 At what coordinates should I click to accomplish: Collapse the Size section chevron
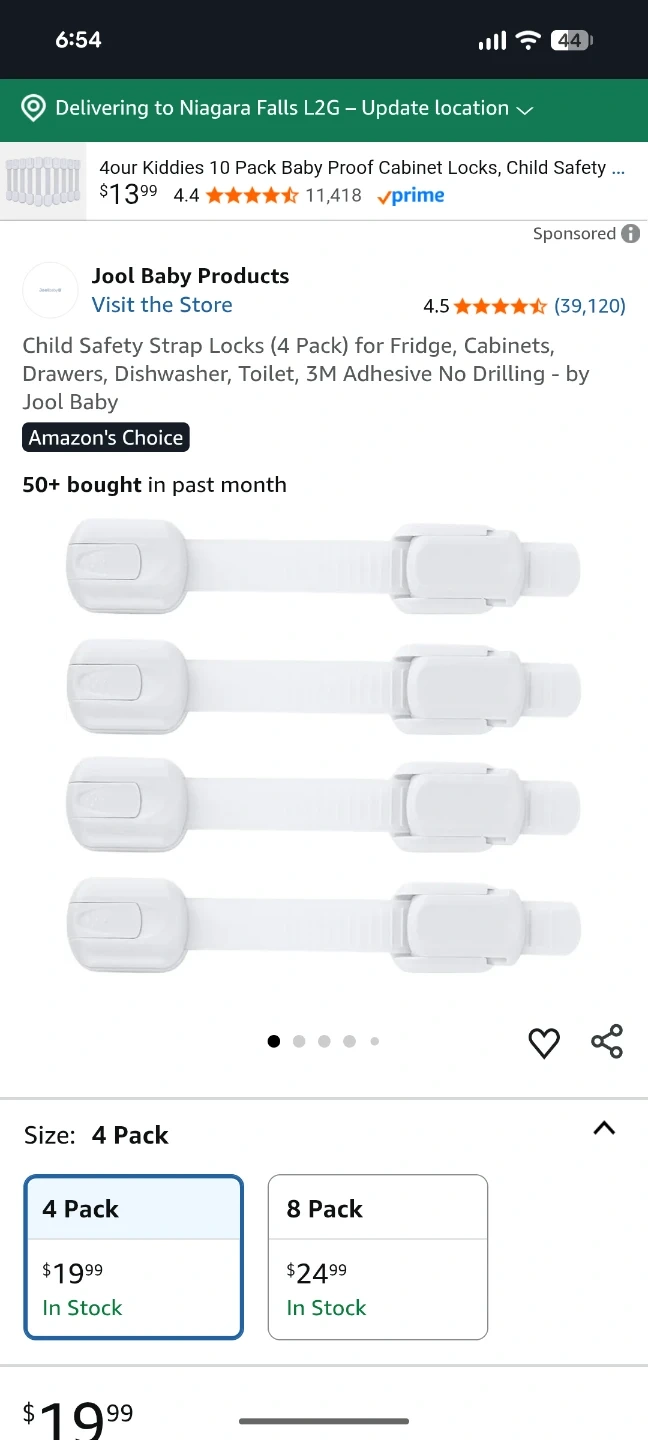pos(604,1128)
